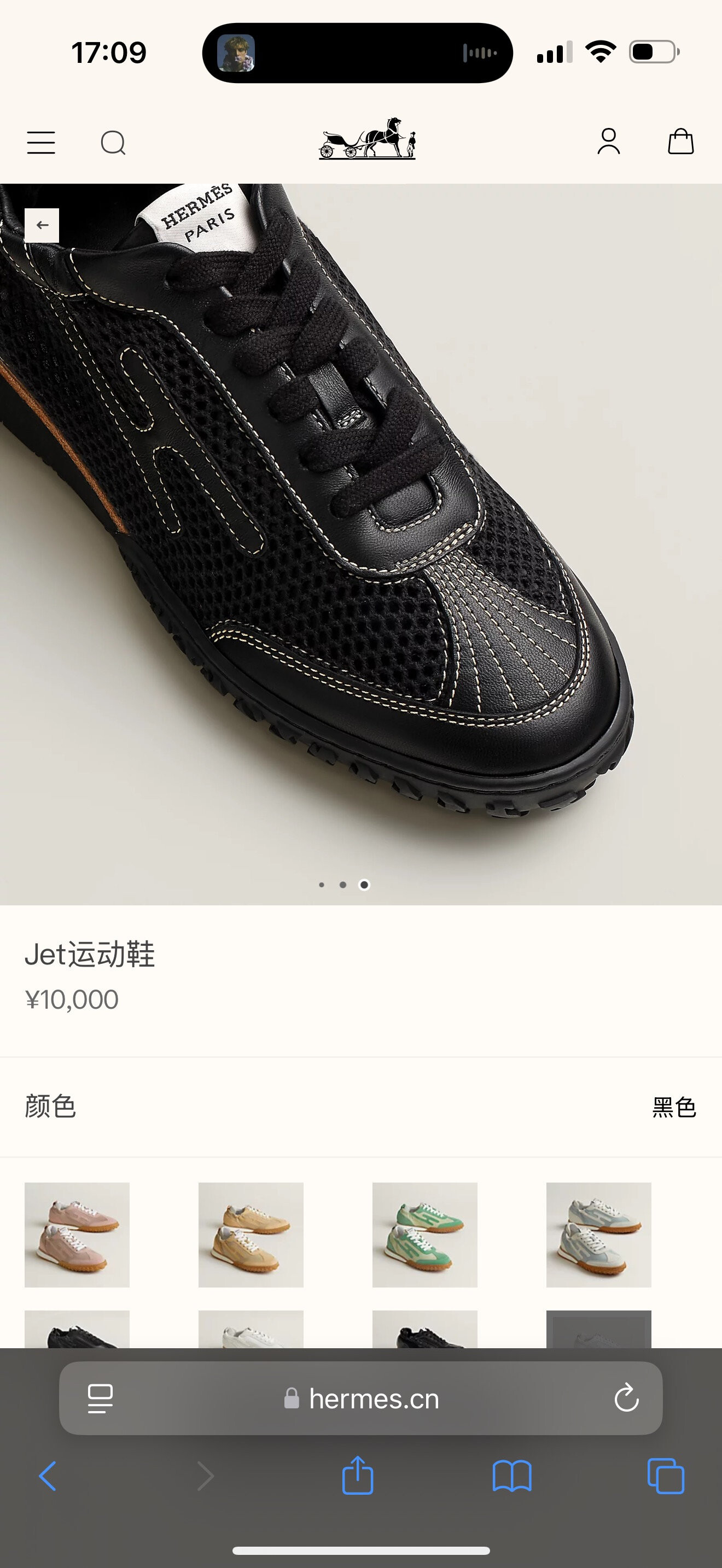Open Safari bookmarks
Image resolution: width=722 pixels, height=1568 pixels.
coord(512,1476)
